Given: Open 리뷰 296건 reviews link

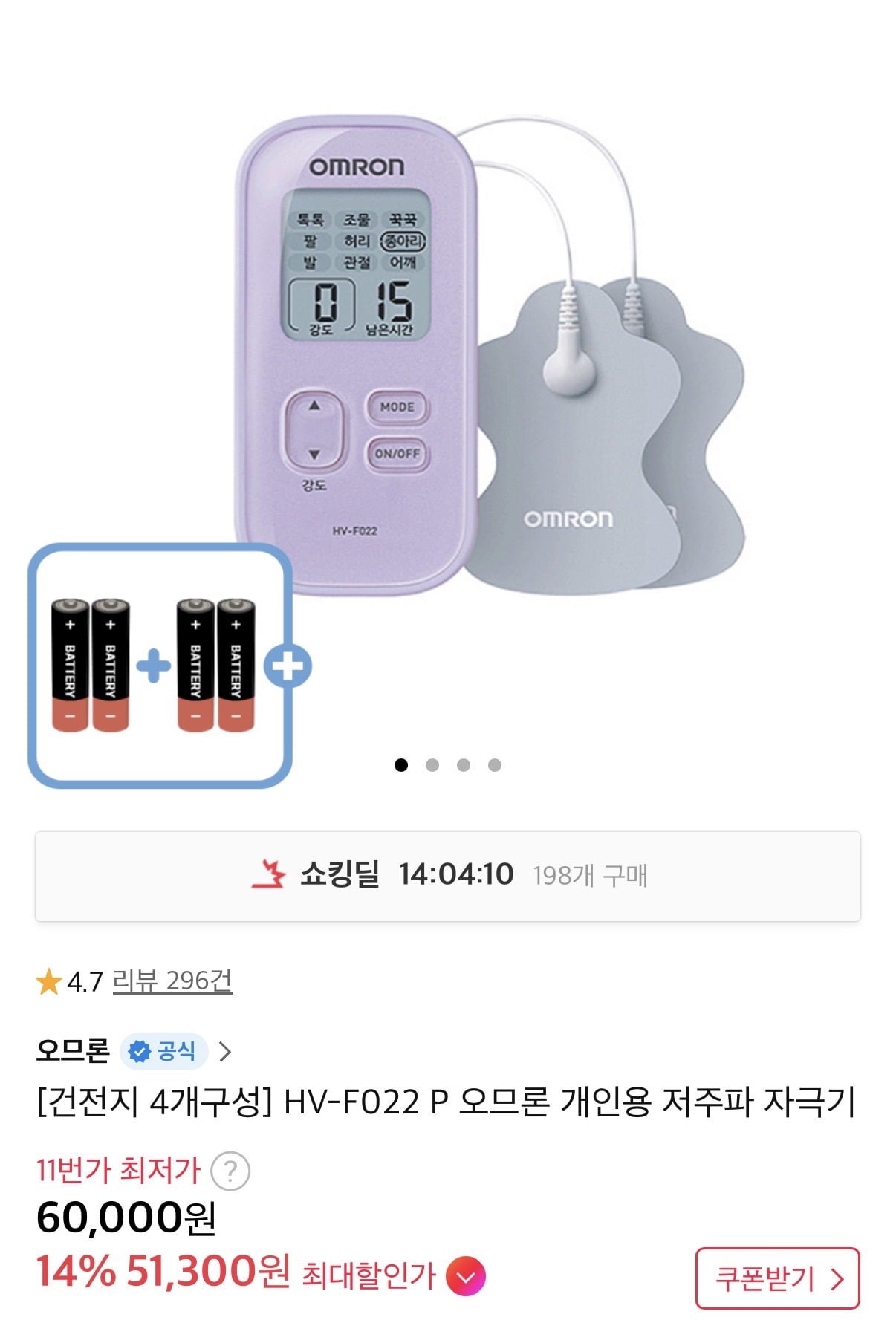Looking at the screenshot, I should (172, 981).
